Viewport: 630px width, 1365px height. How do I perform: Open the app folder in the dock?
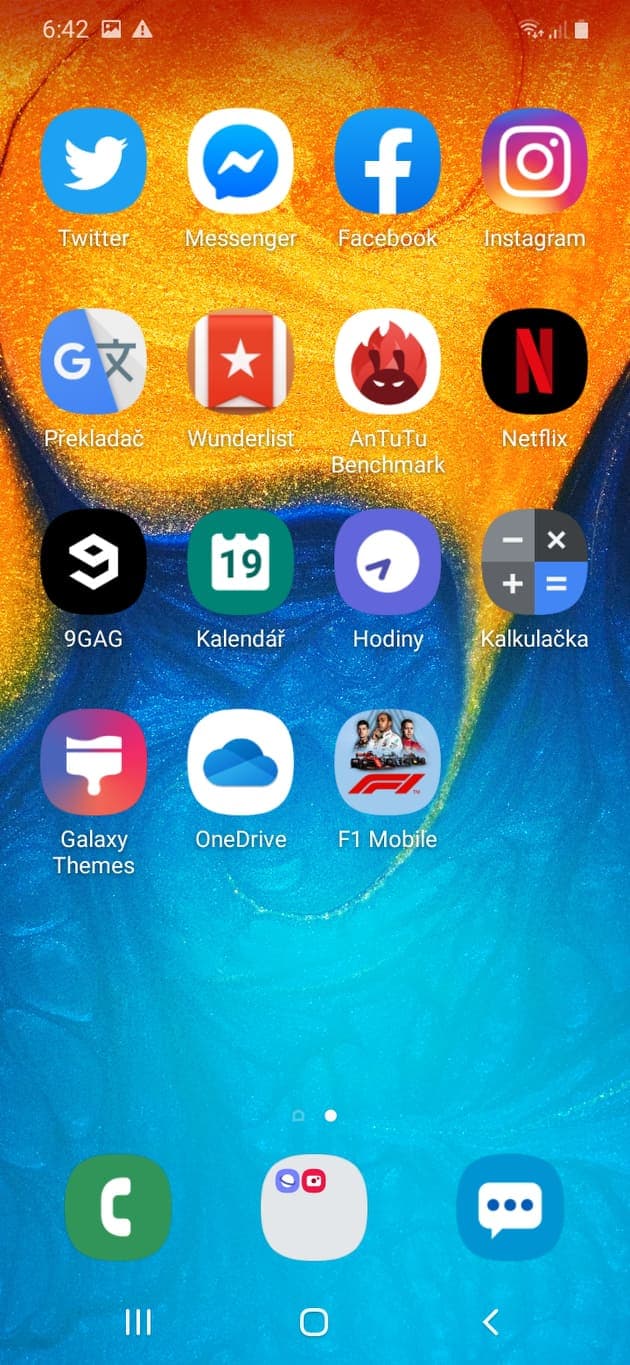(314, 1207)
